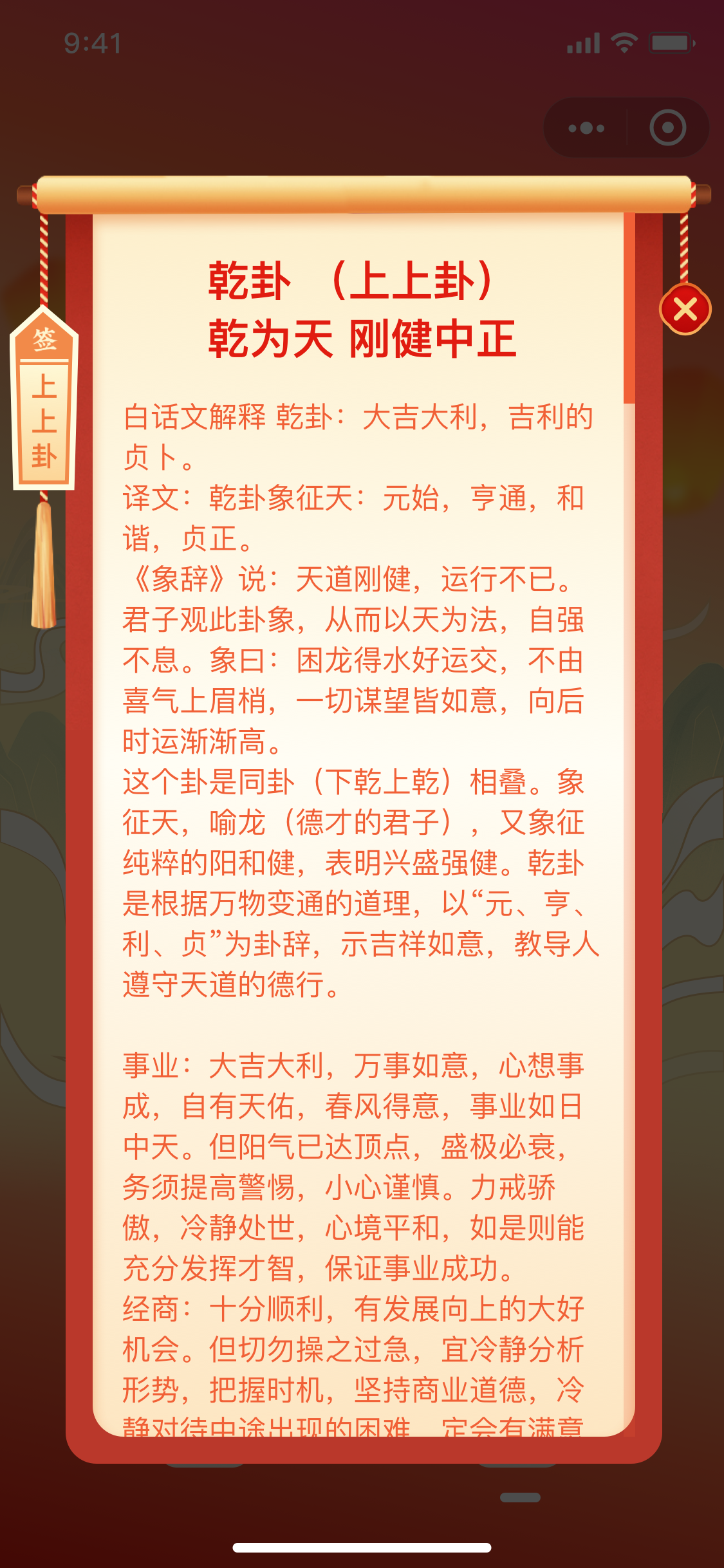Open the mini program more options menu
The width and height of the screenshot is (724, 1568).
(586, 128)
